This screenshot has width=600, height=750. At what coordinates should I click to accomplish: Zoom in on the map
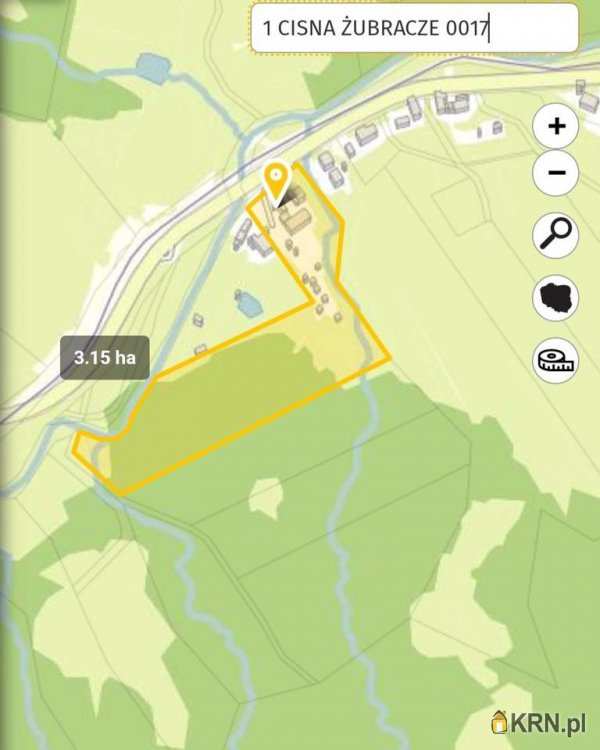(556, 126)
